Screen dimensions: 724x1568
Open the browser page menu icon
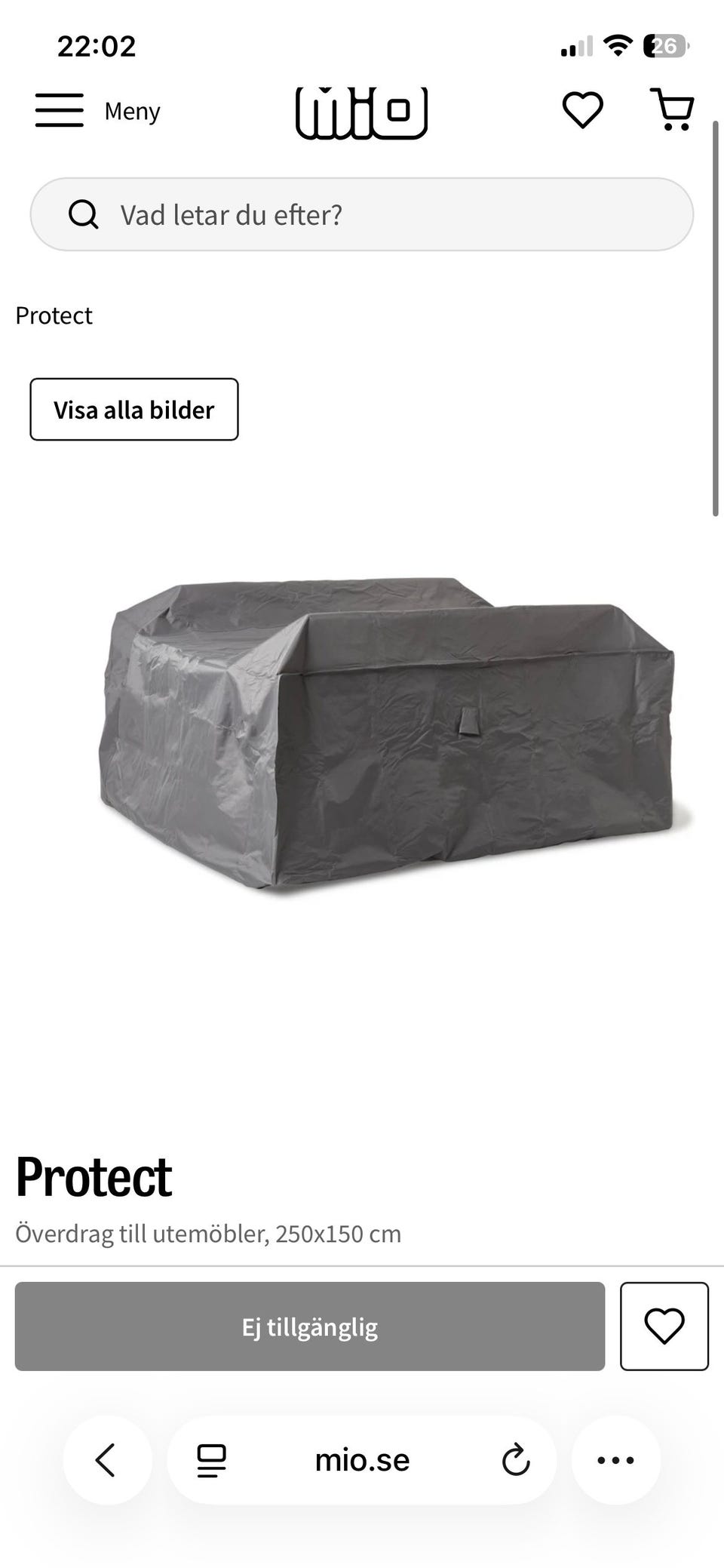tap(212, 1460)
